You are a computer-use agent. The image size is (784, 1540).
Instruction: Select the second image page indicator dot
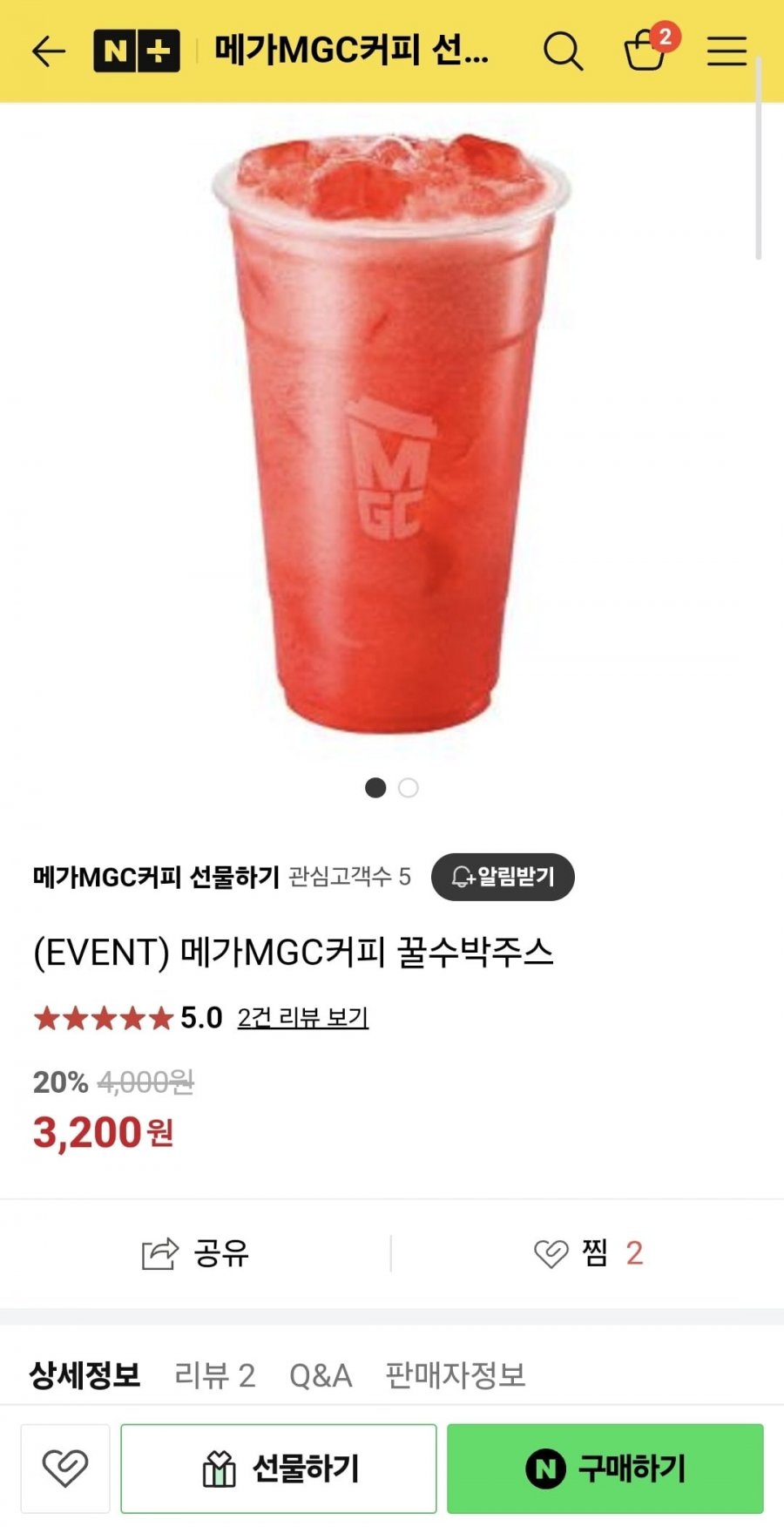(409, 788)
